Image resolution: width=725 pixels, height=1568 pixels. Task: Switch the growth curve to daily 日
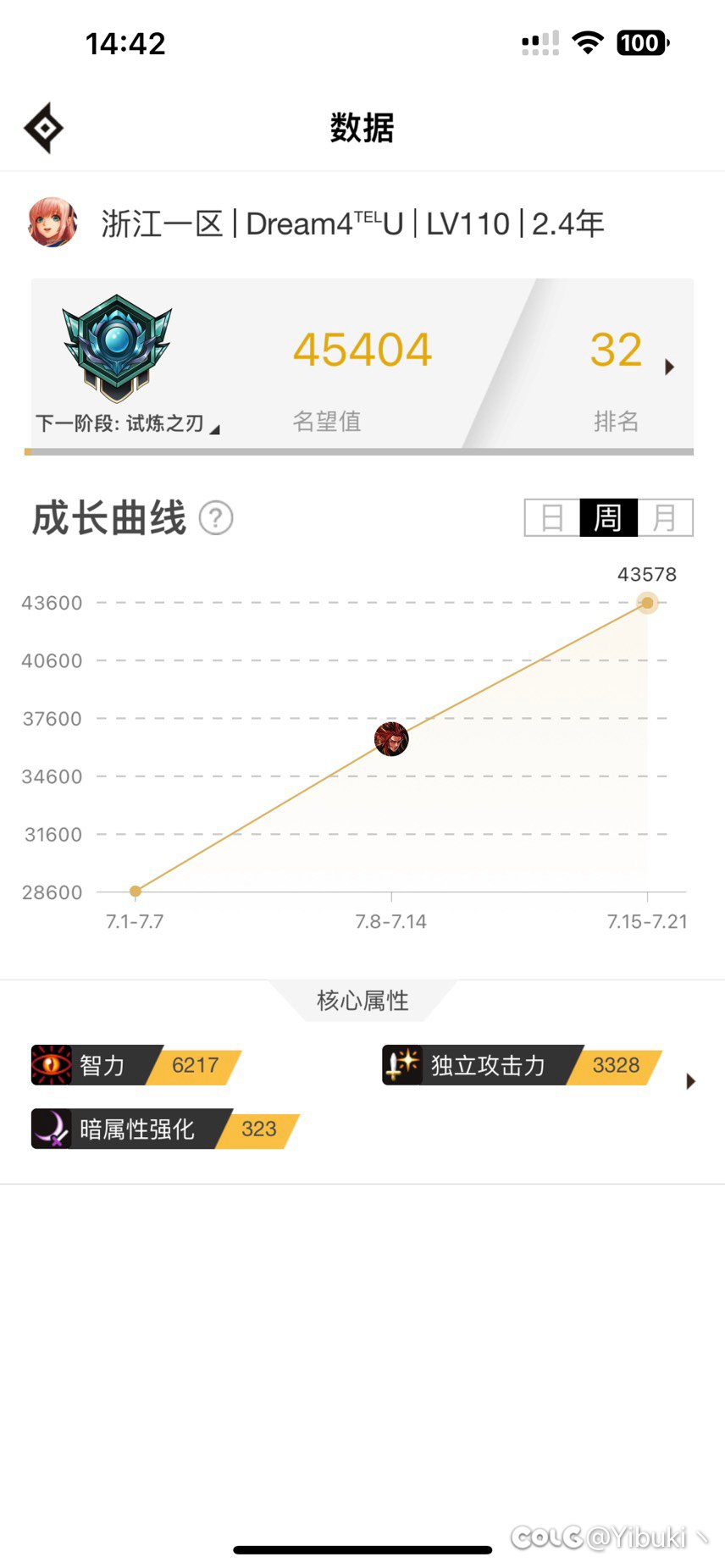552,517
